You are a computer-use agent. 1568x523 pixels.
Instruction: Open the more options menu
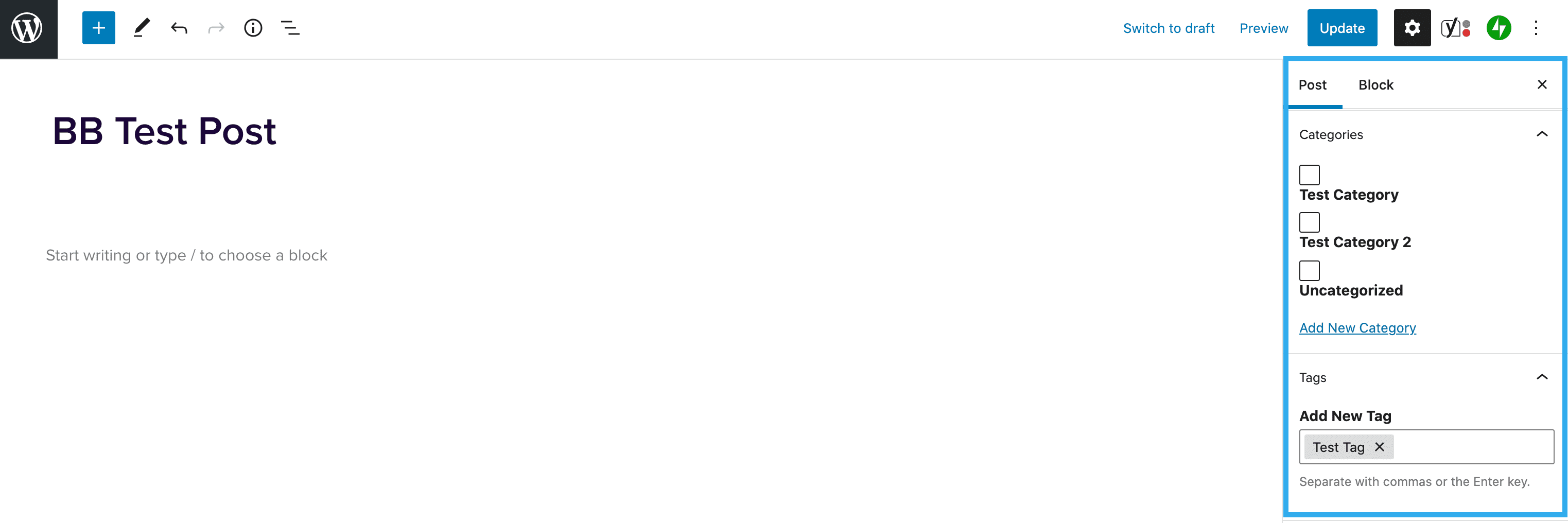coord(1535,28)
